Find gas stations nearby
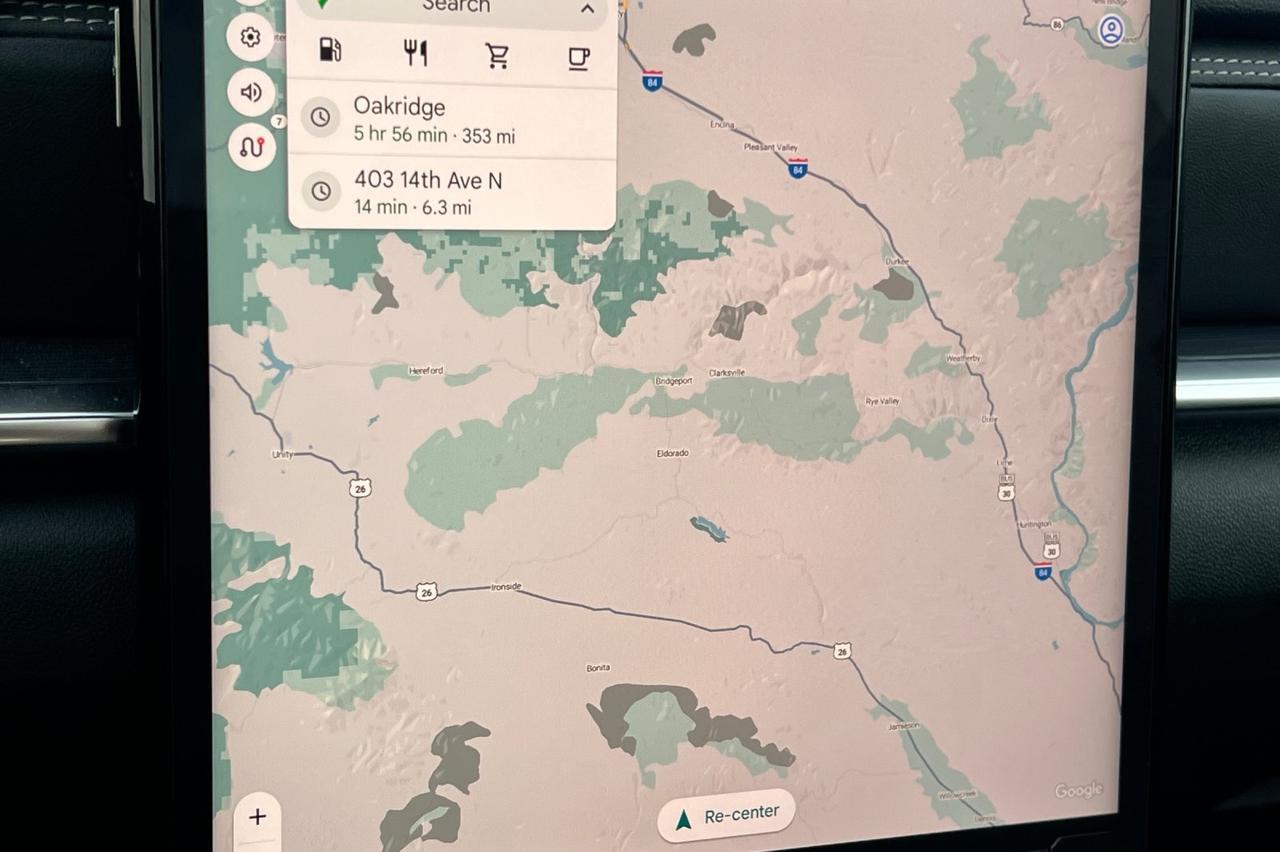This screenshot has height=852, width=1280. coord(330,50)
